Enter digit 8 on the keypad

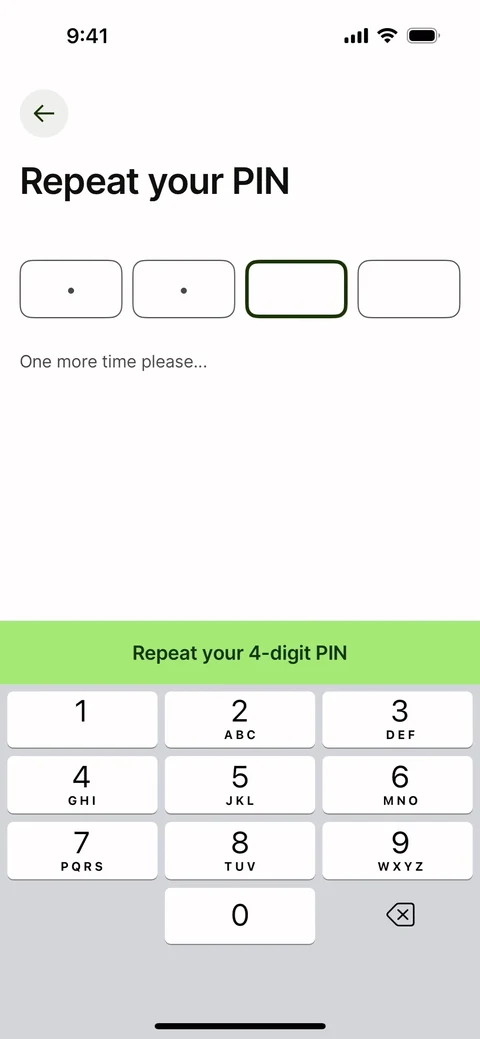(x=240, y=851)
